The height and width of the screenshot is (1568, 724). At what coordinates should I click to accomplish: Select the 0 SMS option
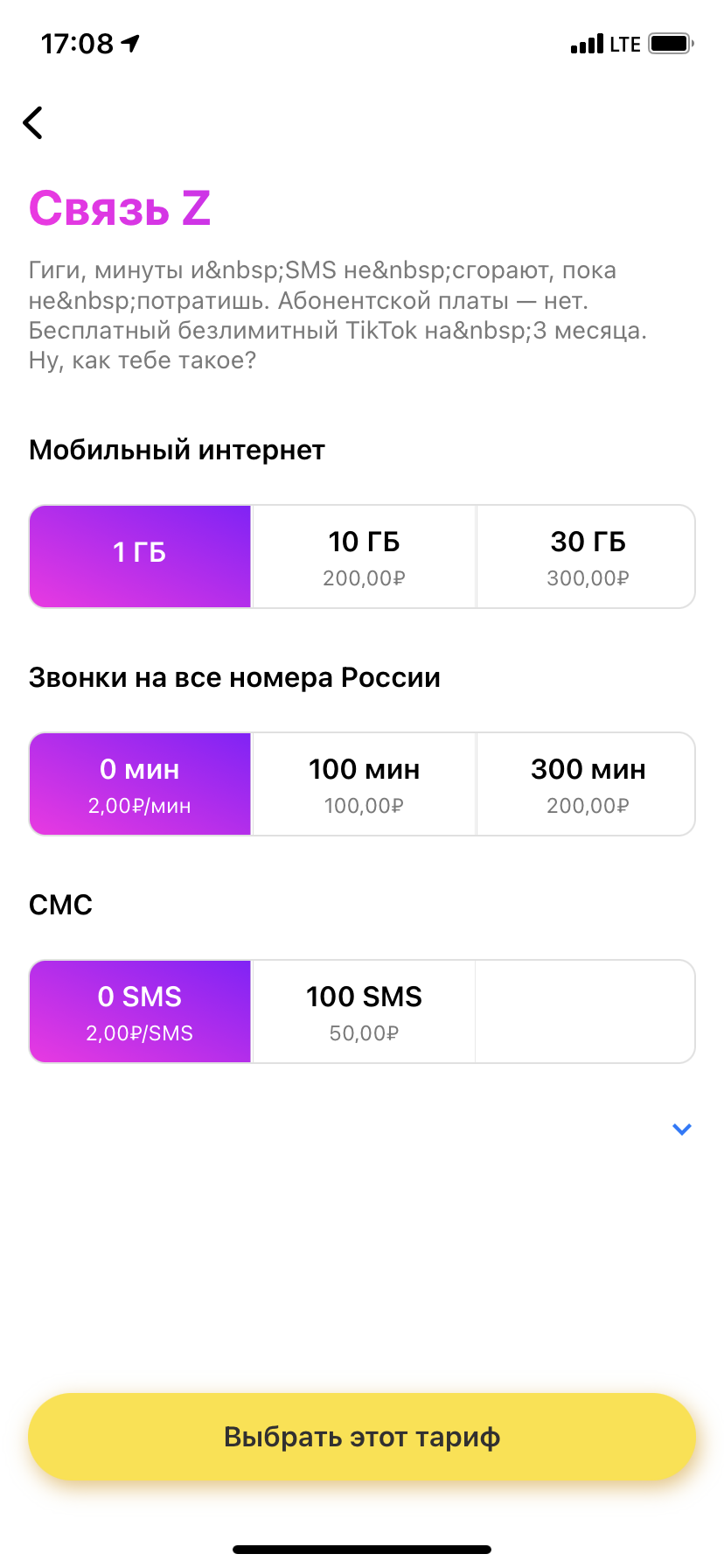pos(140,1011)
